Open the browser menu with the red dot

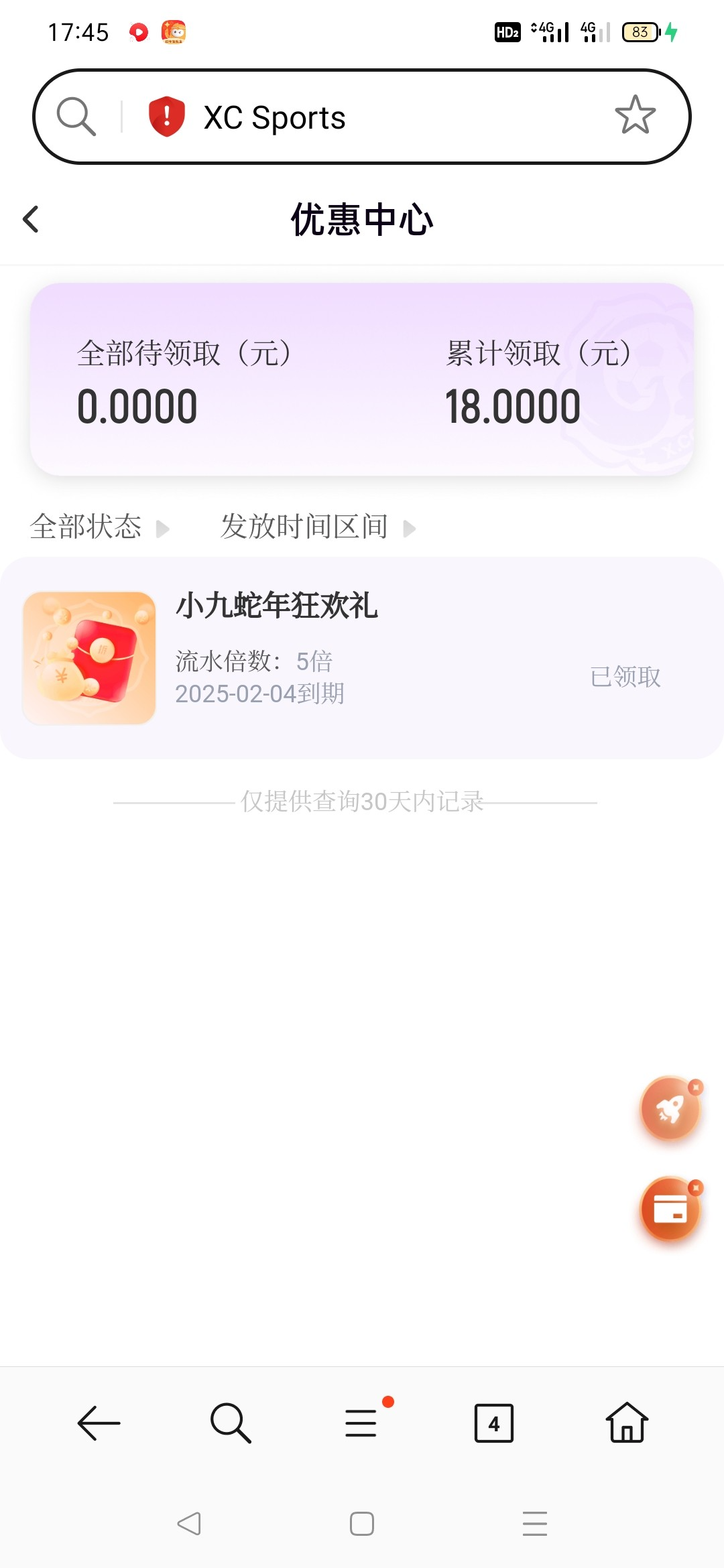[x=362, y=1423]
